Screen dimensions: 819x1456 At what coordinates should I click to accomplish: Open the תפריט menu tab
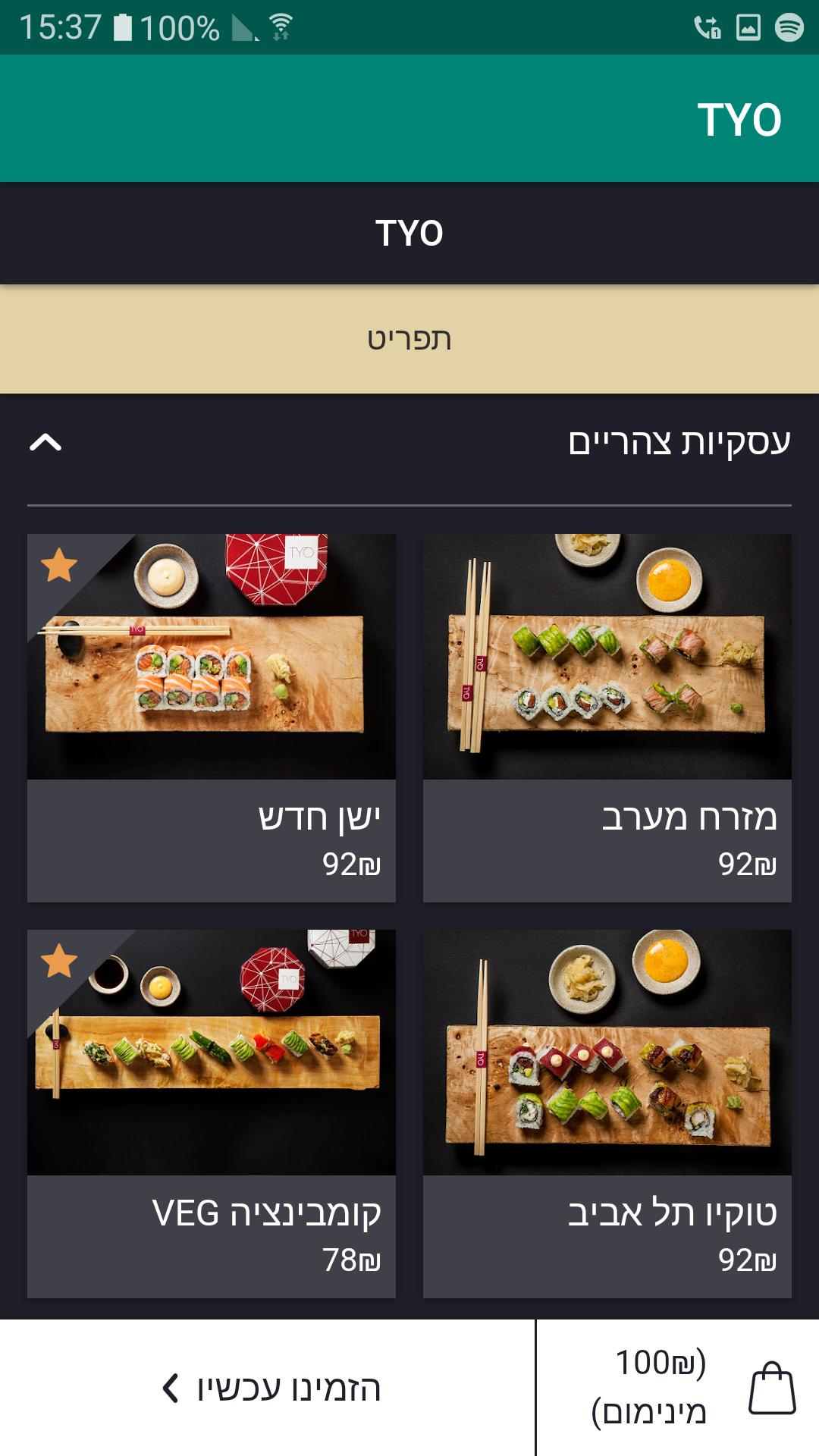click(x=409, y=339)
